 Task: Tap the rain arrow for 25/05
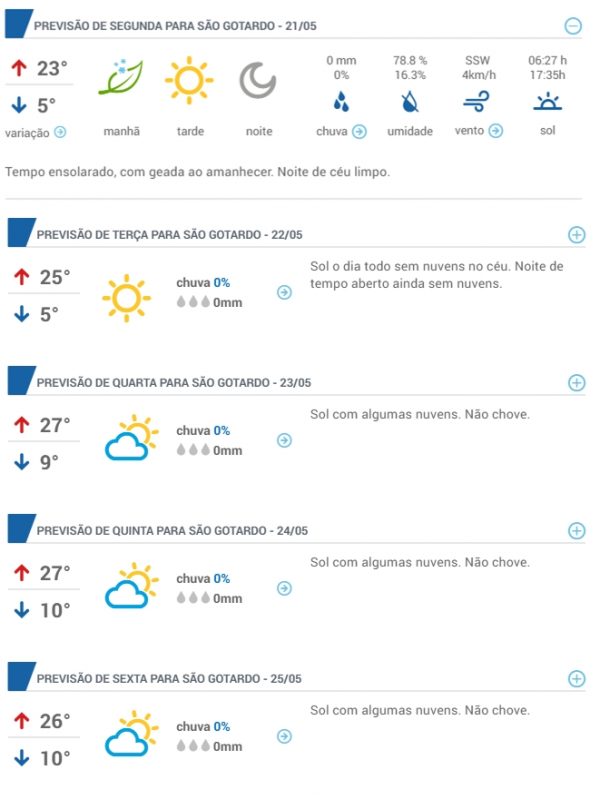284,737
